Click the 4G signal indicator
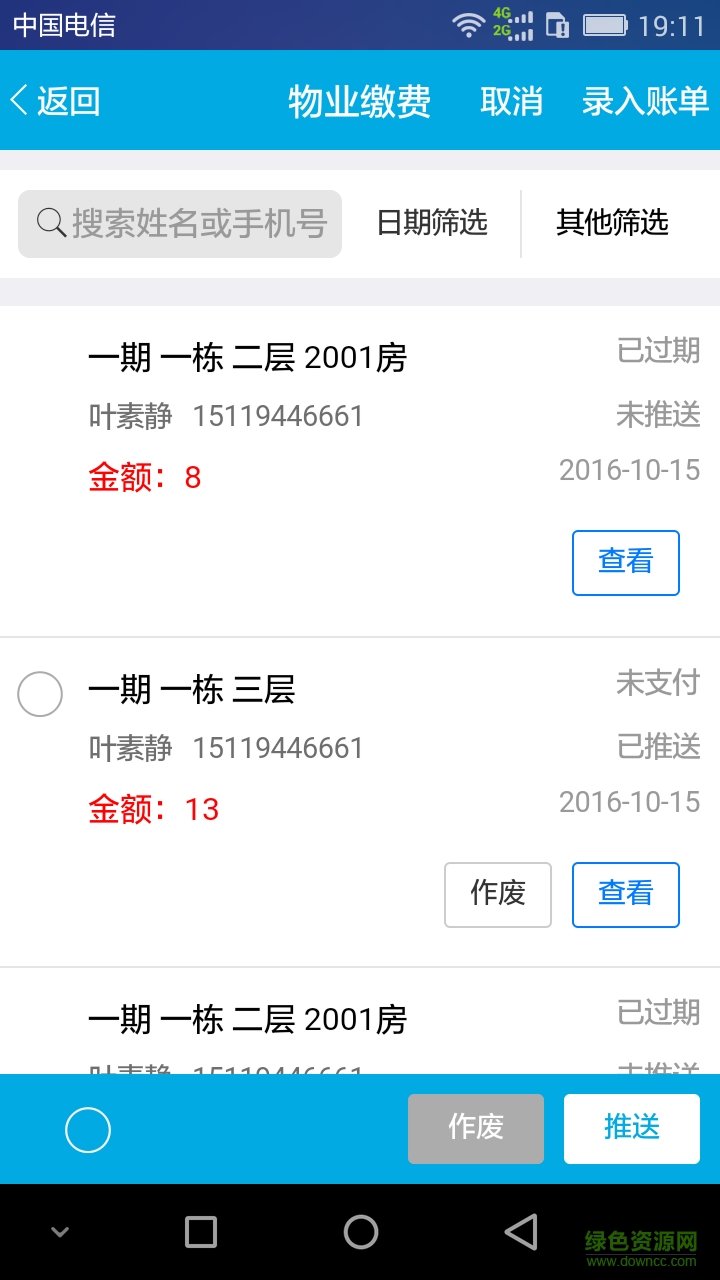Viewport: 720px width, 1280px height. 510,18
